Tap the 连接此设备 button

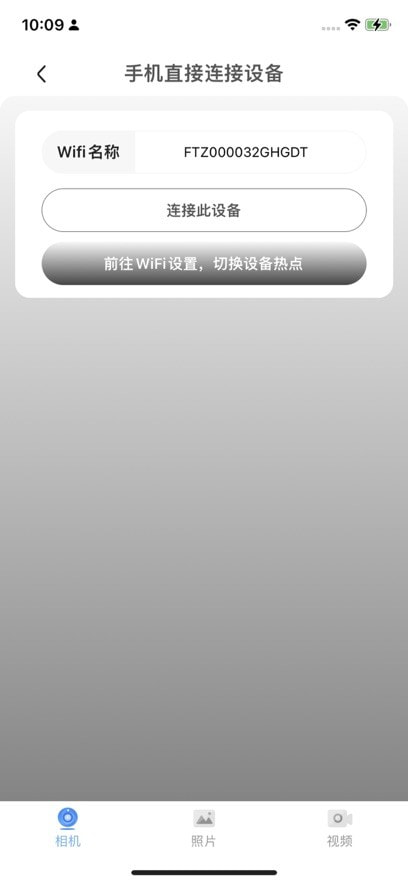tap(204, 210)
